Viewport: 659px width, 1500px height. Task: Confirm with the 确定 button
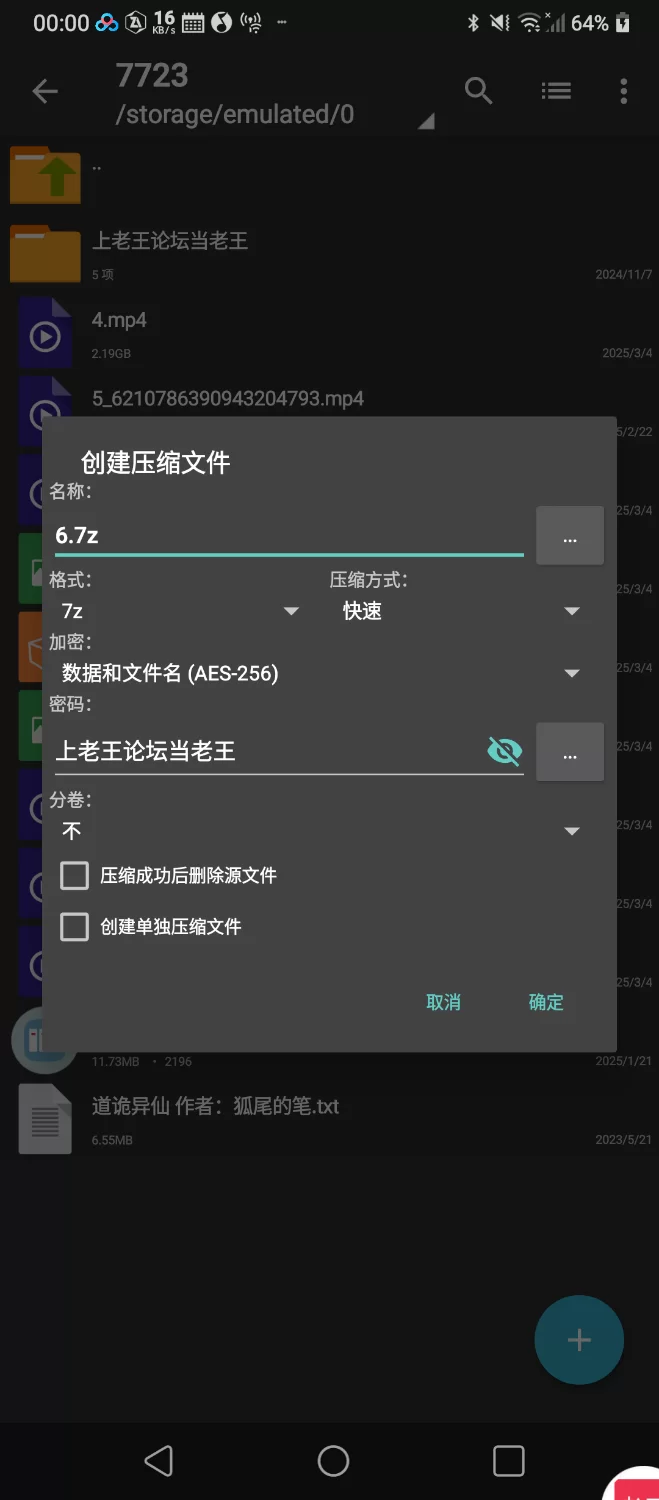(546, 1002)
